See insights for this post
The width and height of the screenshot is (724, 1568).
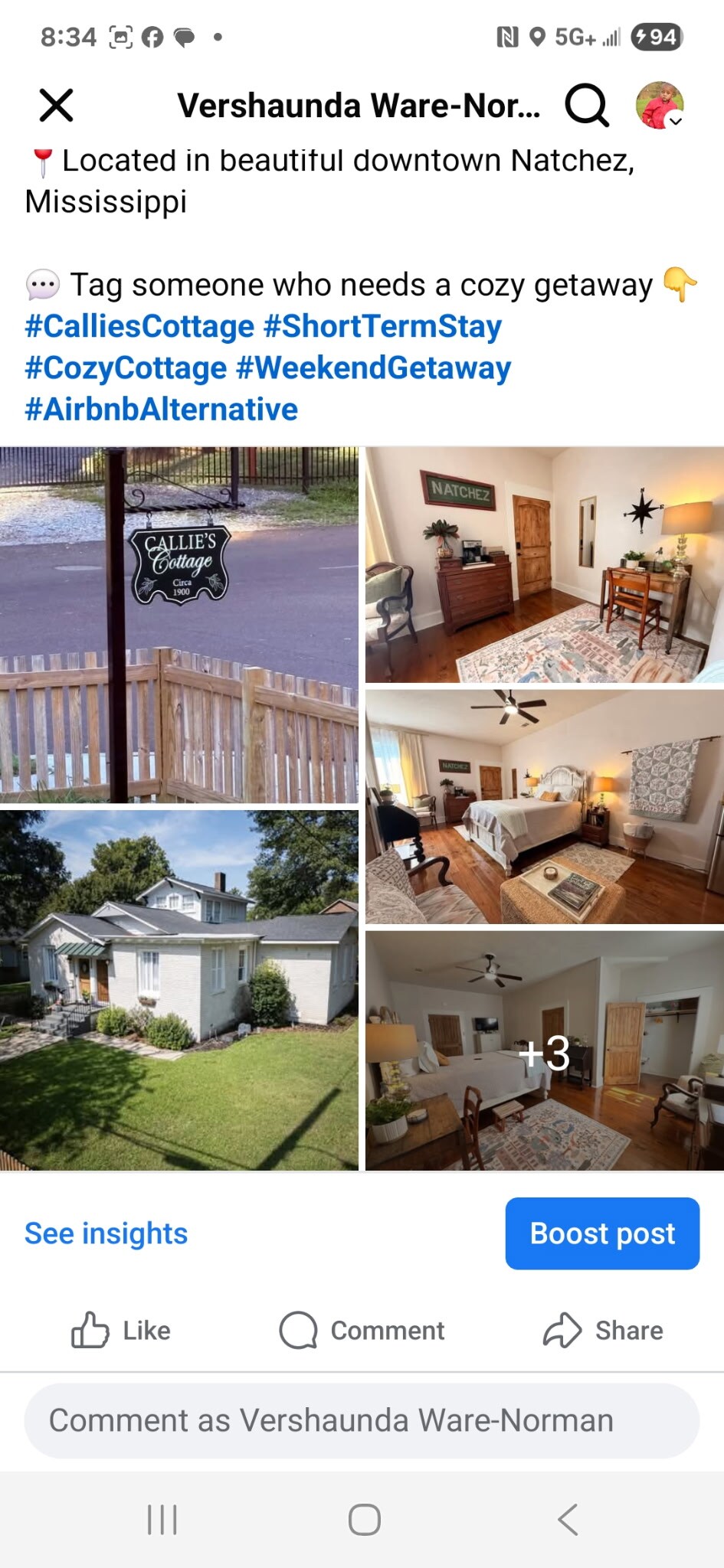[106, 1233]
